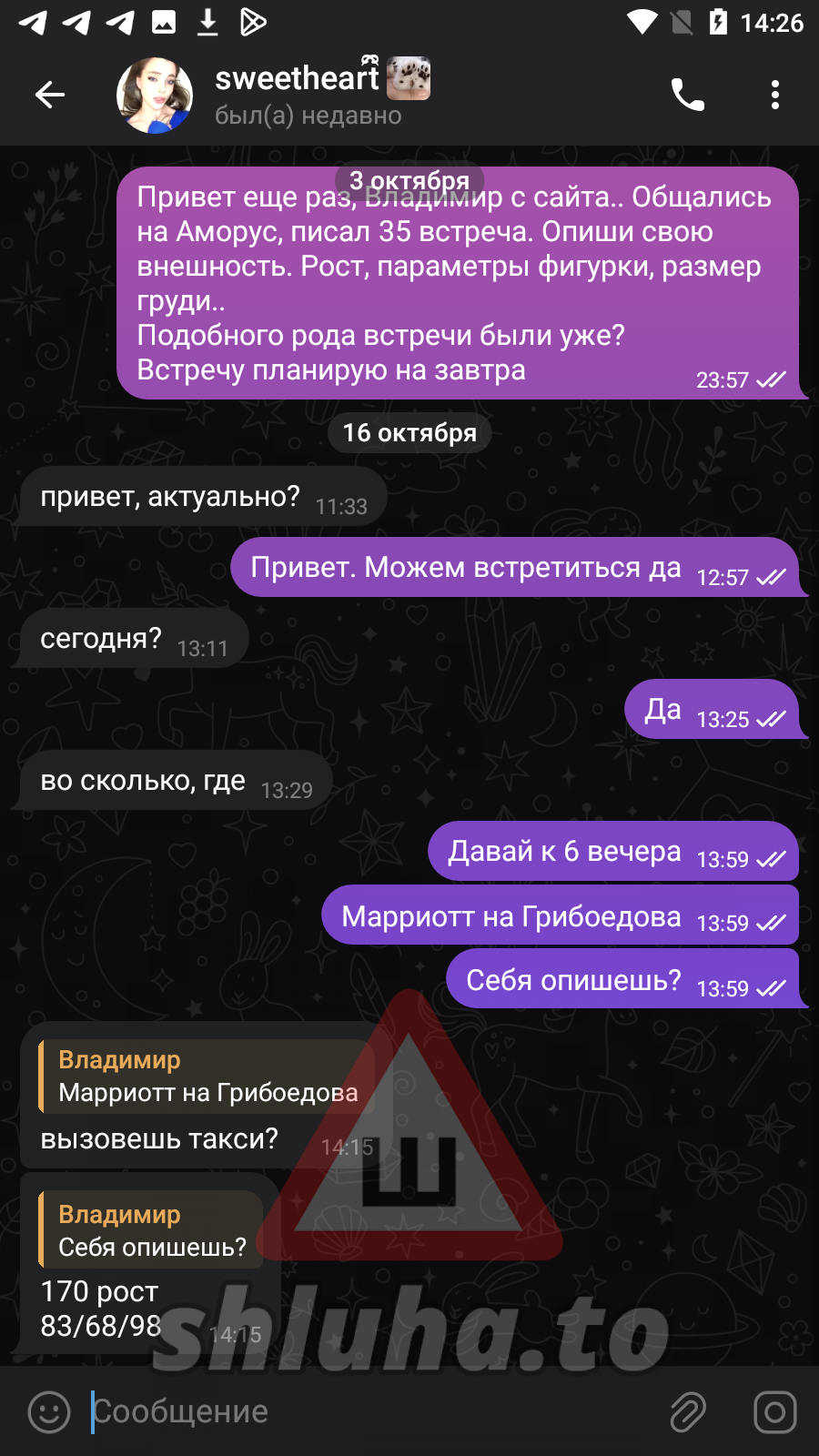Screen dimensions: 819x1456
Task: Start a voice call with sweetheart
Action: coord(687,95)
